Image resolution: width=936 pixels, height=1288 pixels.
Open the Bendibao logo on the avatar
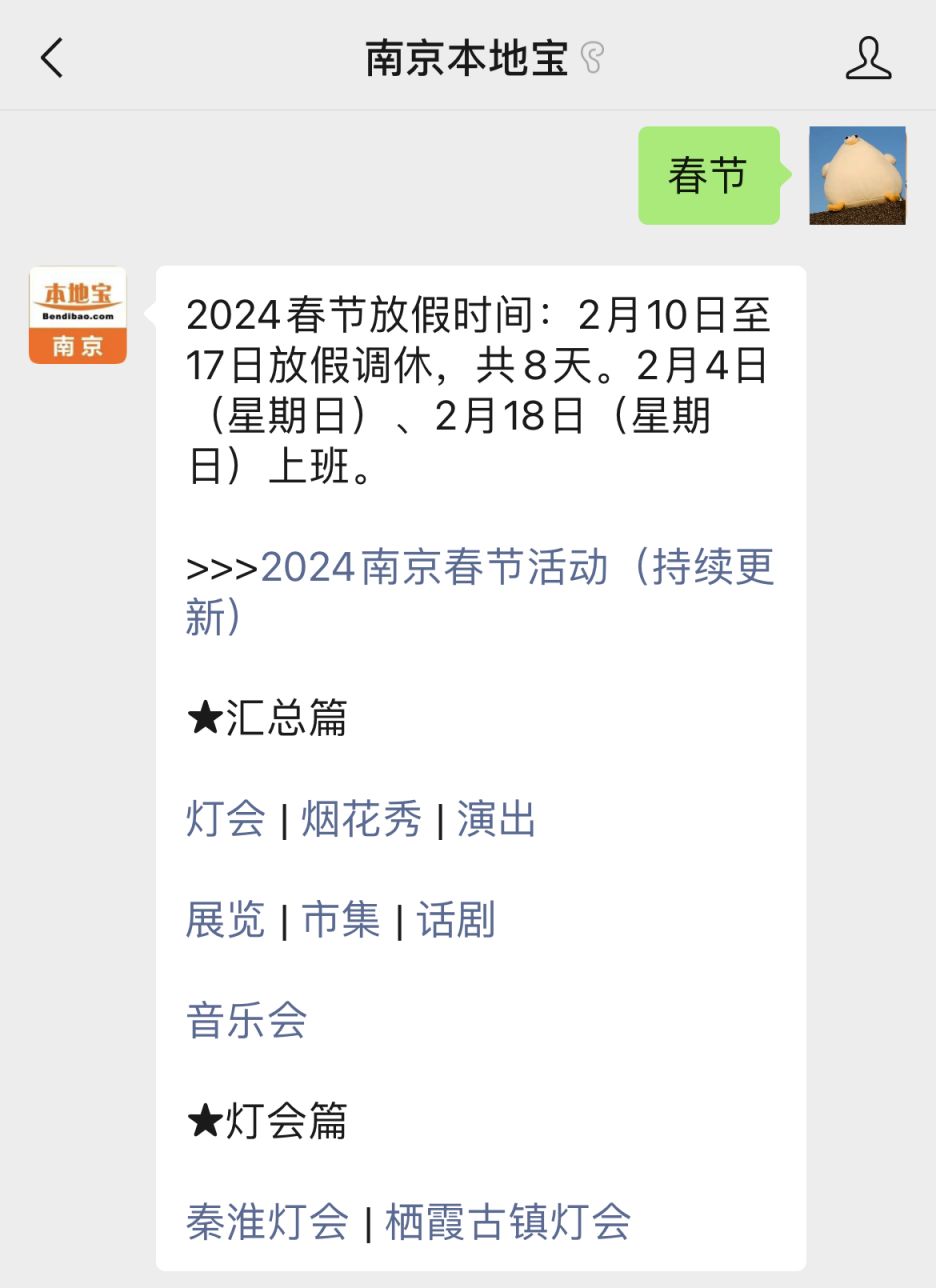[77, 298]
